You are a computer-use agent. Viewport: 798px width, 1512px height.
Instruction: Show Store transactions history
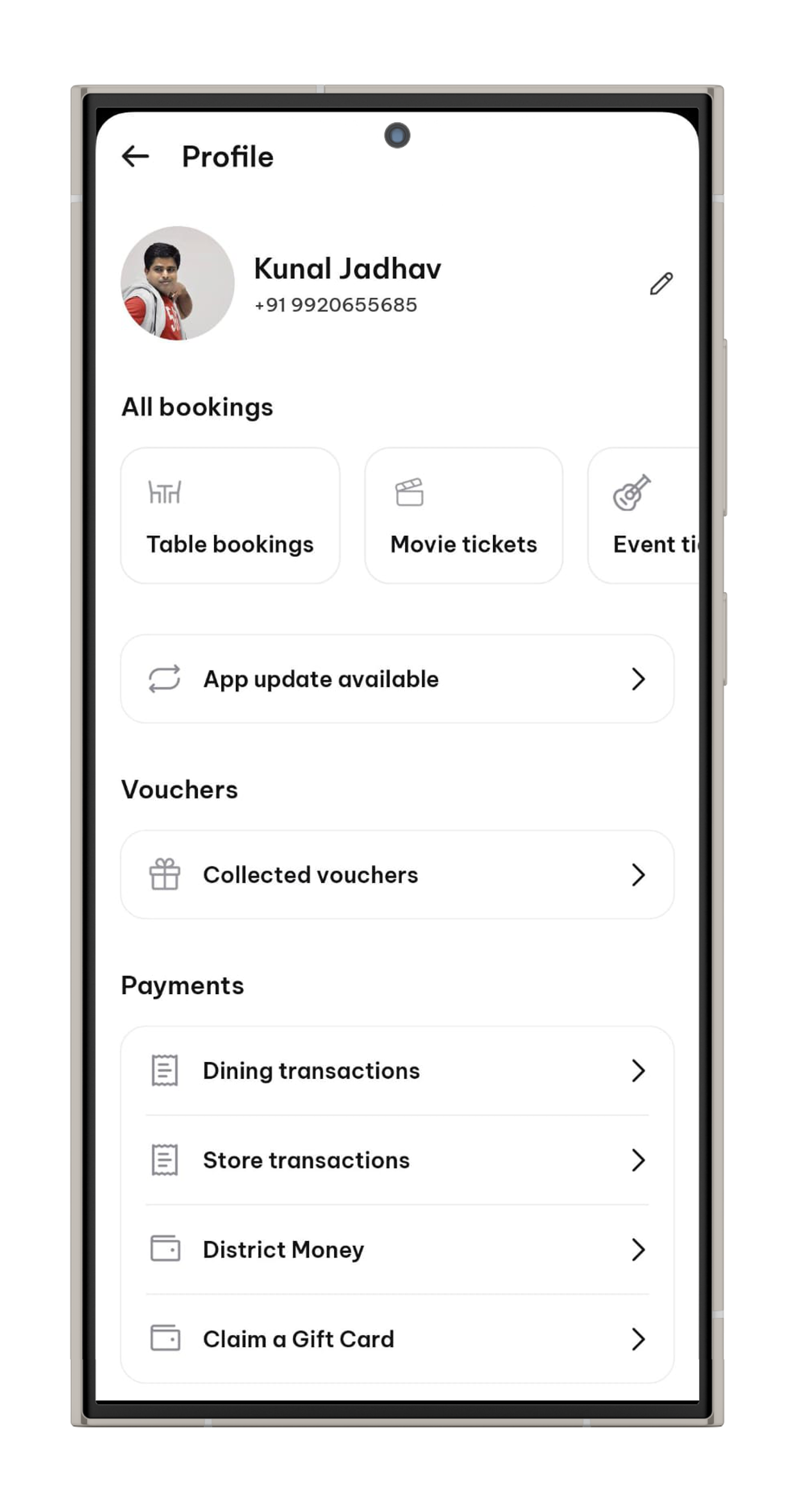coord(397,1160)
